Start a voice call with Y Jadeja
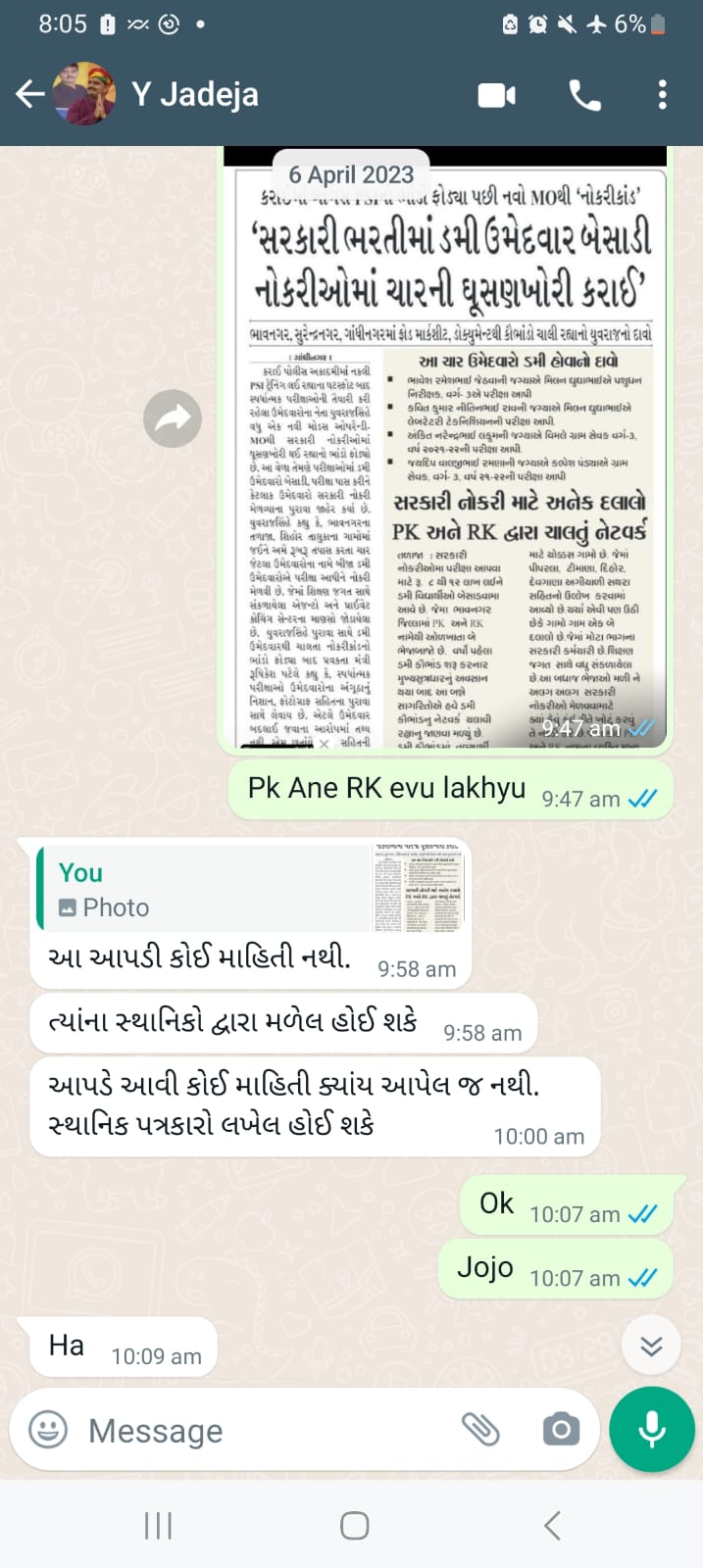The image size is (703, 1568). coord(585,95)
